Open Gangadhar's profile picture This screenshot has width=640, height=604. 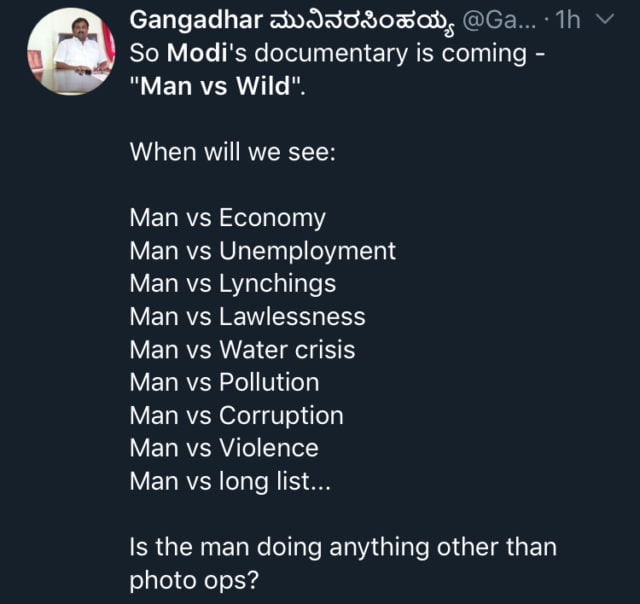point(70,52)
